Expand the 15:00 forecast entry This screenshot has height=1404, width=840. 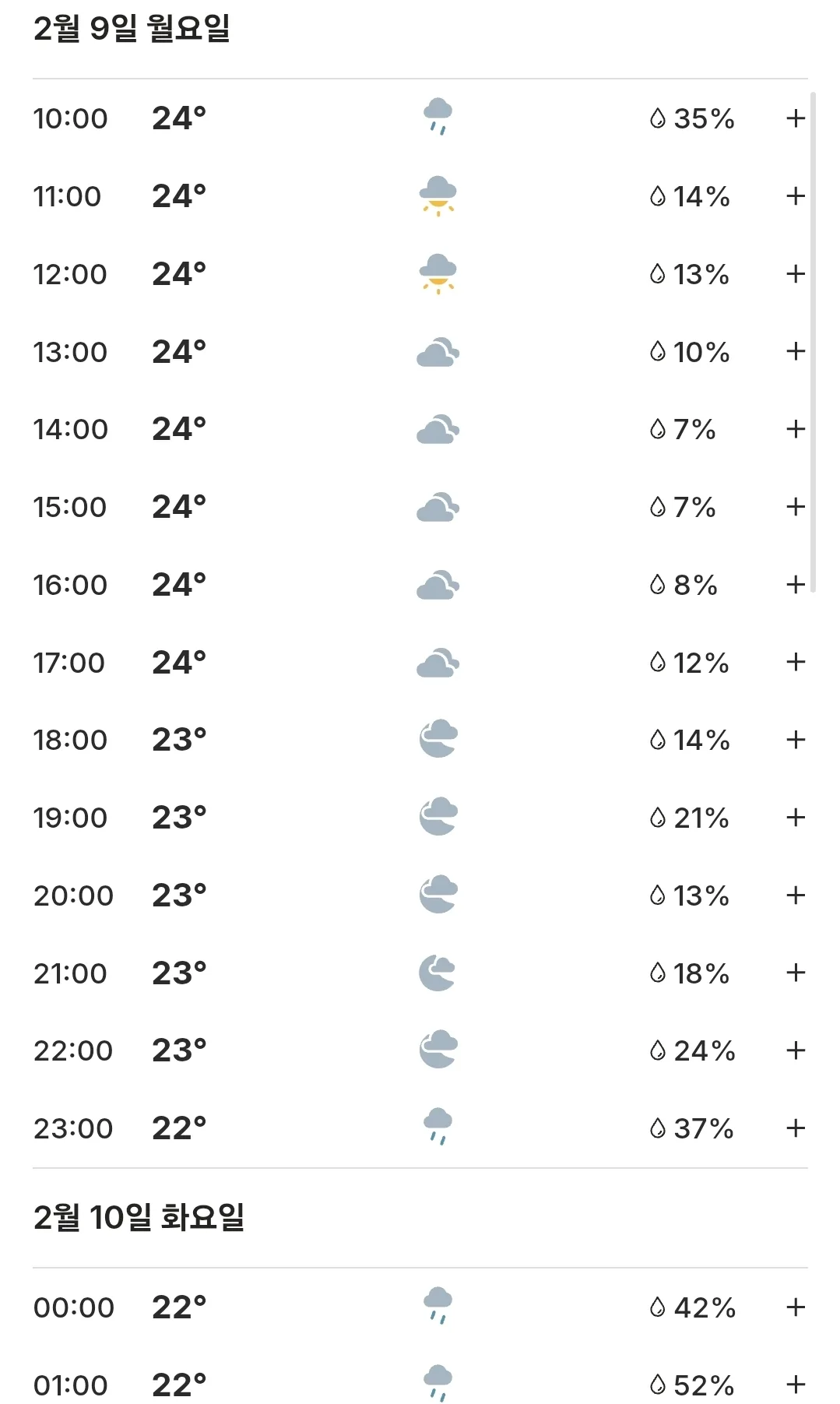click(x=795, y=507)
